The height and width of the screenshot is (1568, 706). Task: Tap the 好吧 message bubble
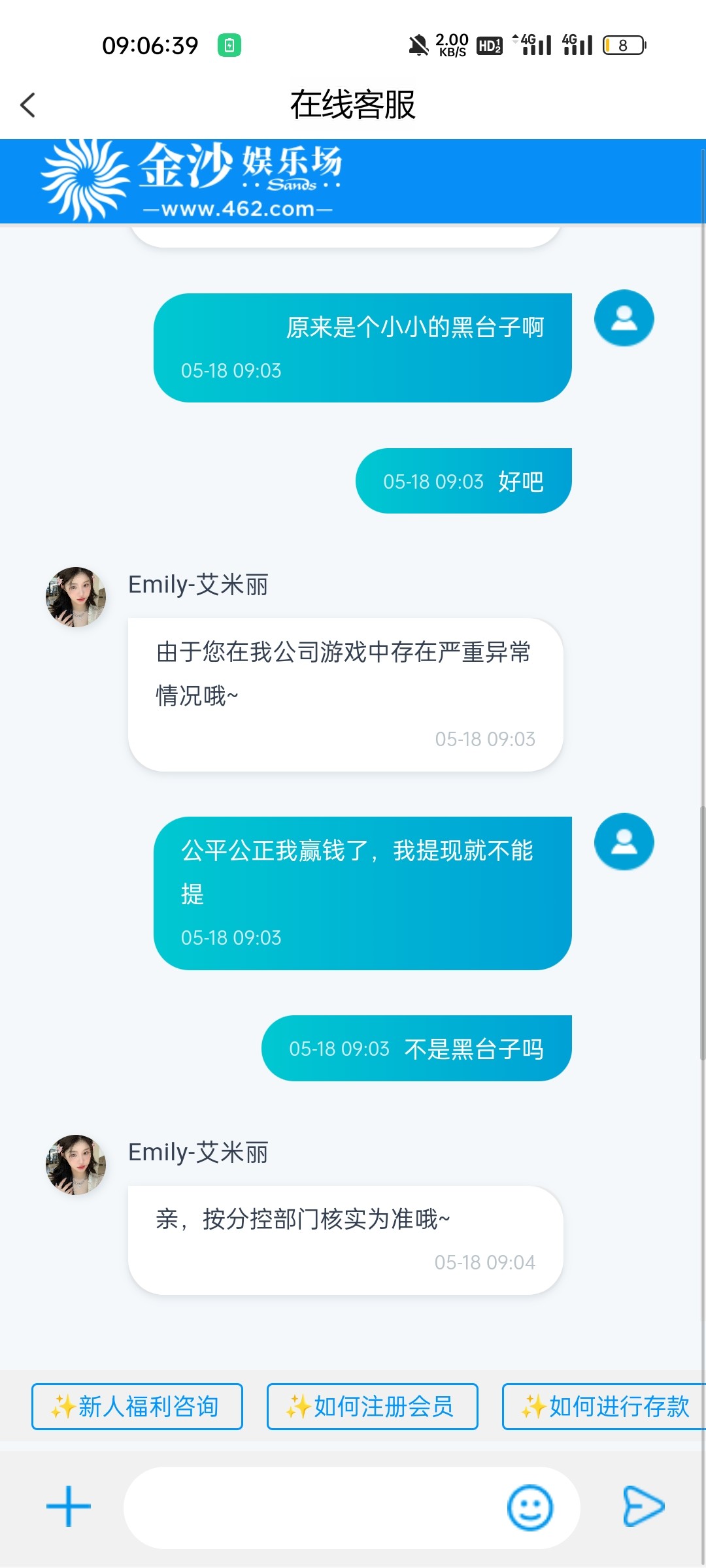tap(464, 480)
